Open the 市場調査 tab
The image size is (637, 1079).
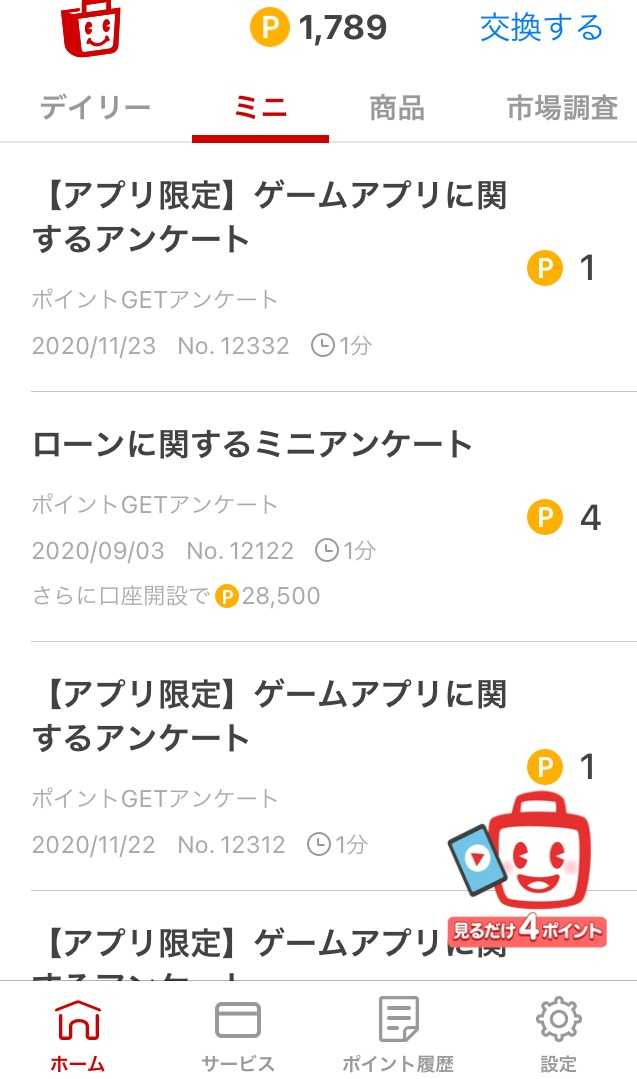pyautogui.click(x=562, y=108)
